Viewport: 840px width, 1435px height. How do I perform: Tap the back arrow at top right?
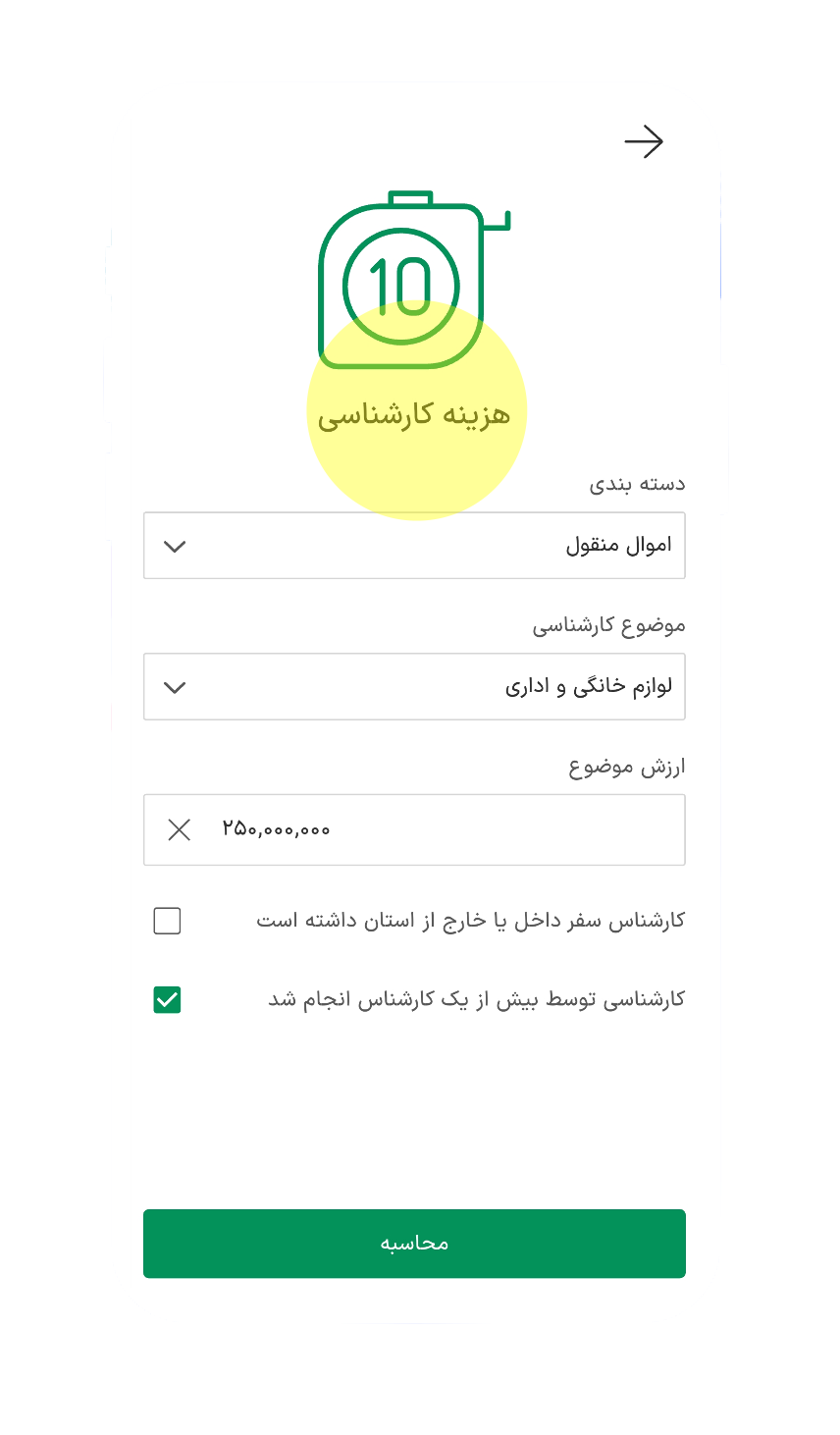(x=644, y=142)
